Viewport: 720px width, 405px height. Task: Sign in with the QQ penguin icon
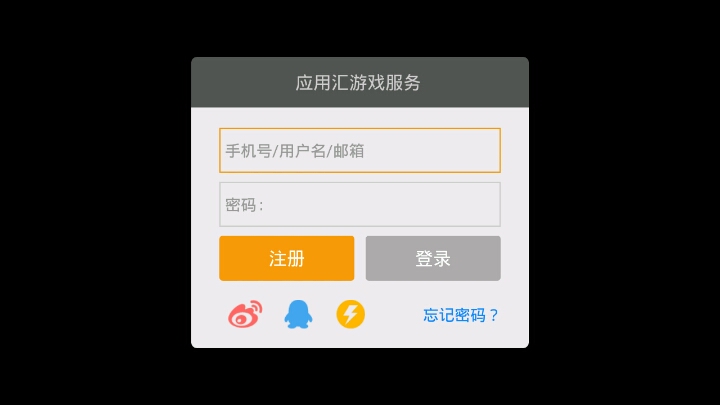click(297, 315)
